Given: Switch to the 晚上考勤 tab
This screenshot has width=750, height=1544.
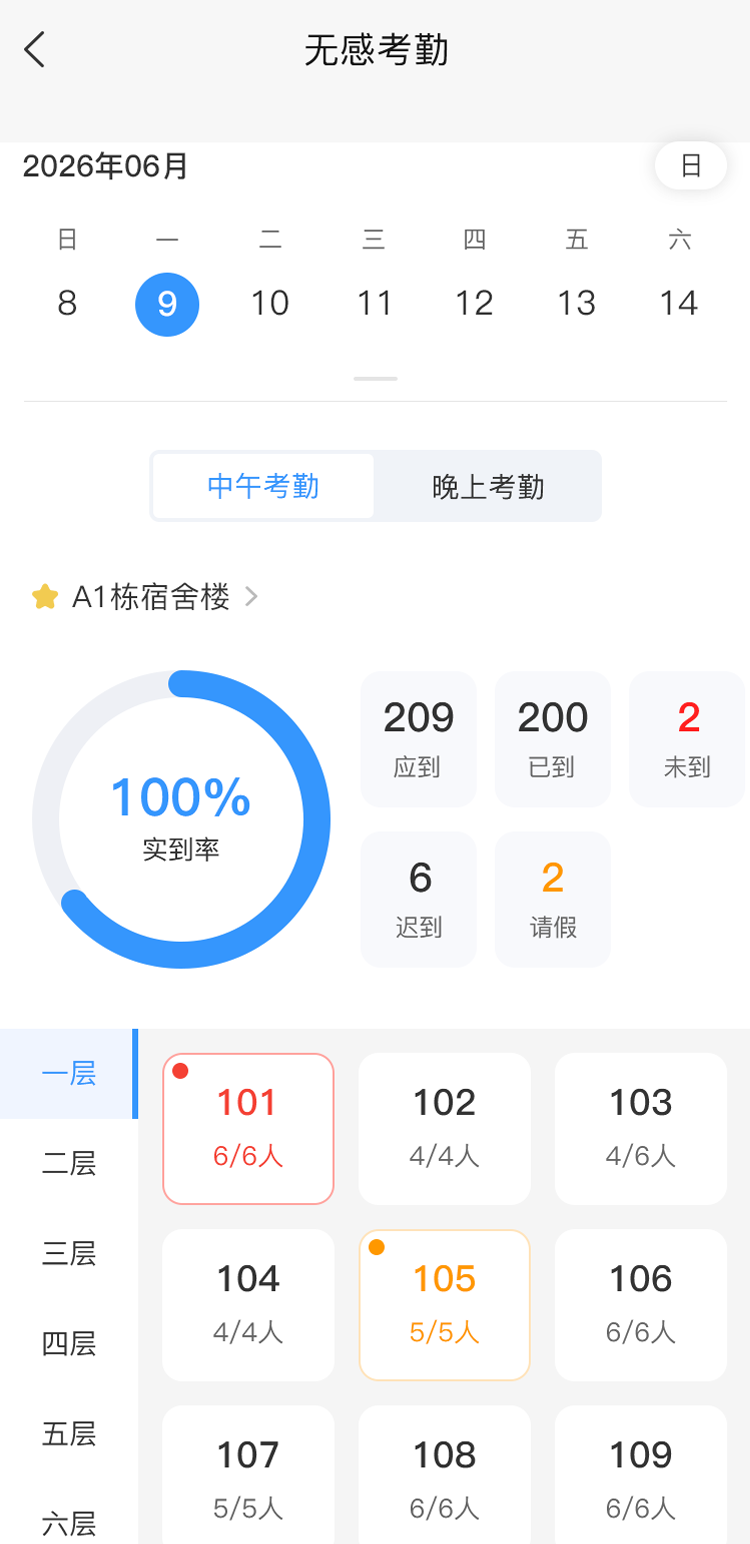Looking at the screenshot, I should pos(488,486).
